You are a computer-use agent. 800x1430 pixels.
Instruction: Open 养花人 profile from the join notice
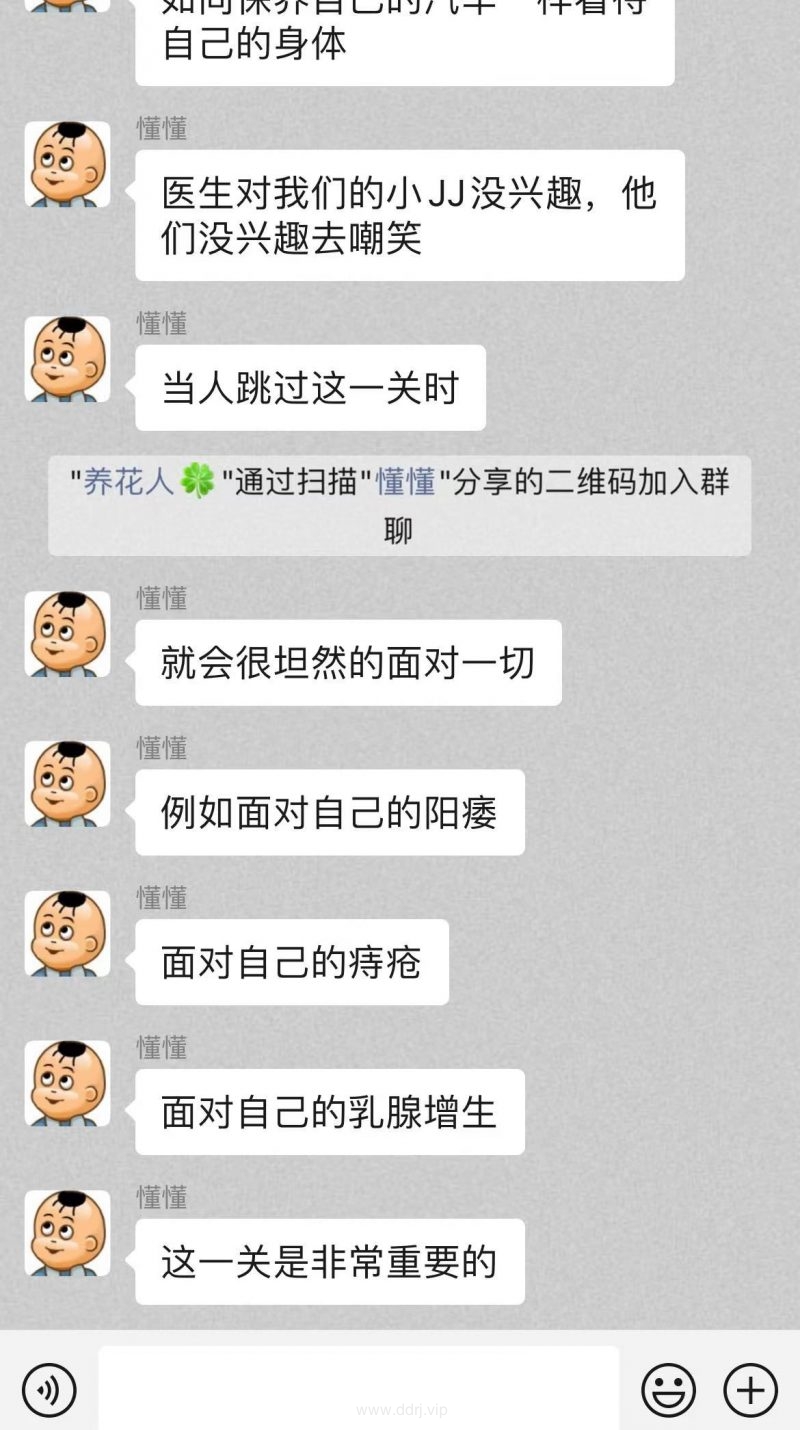pos(128,482)
